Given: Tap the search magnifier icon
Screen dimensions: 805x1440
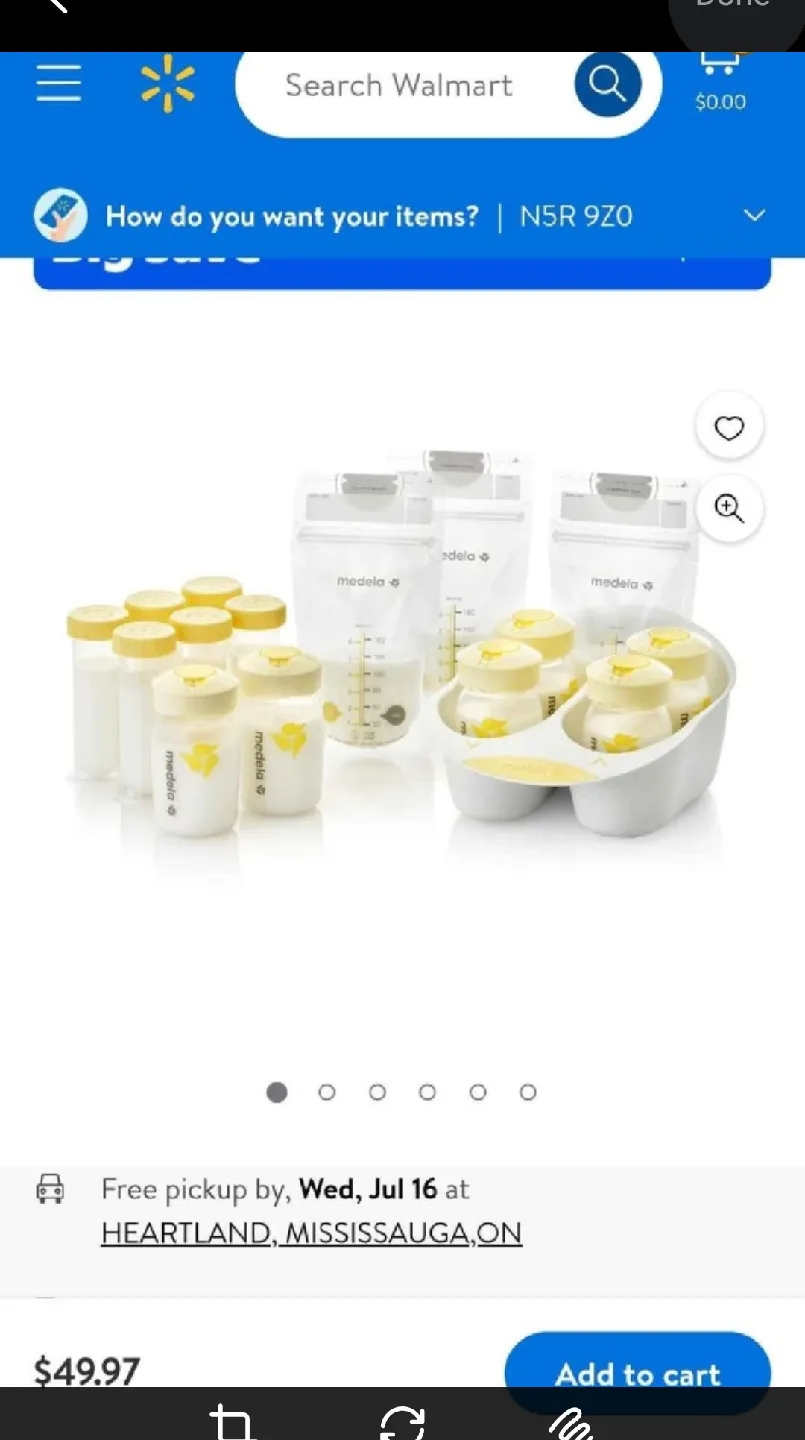Looking at the screenshot, I should coord(607,85).
